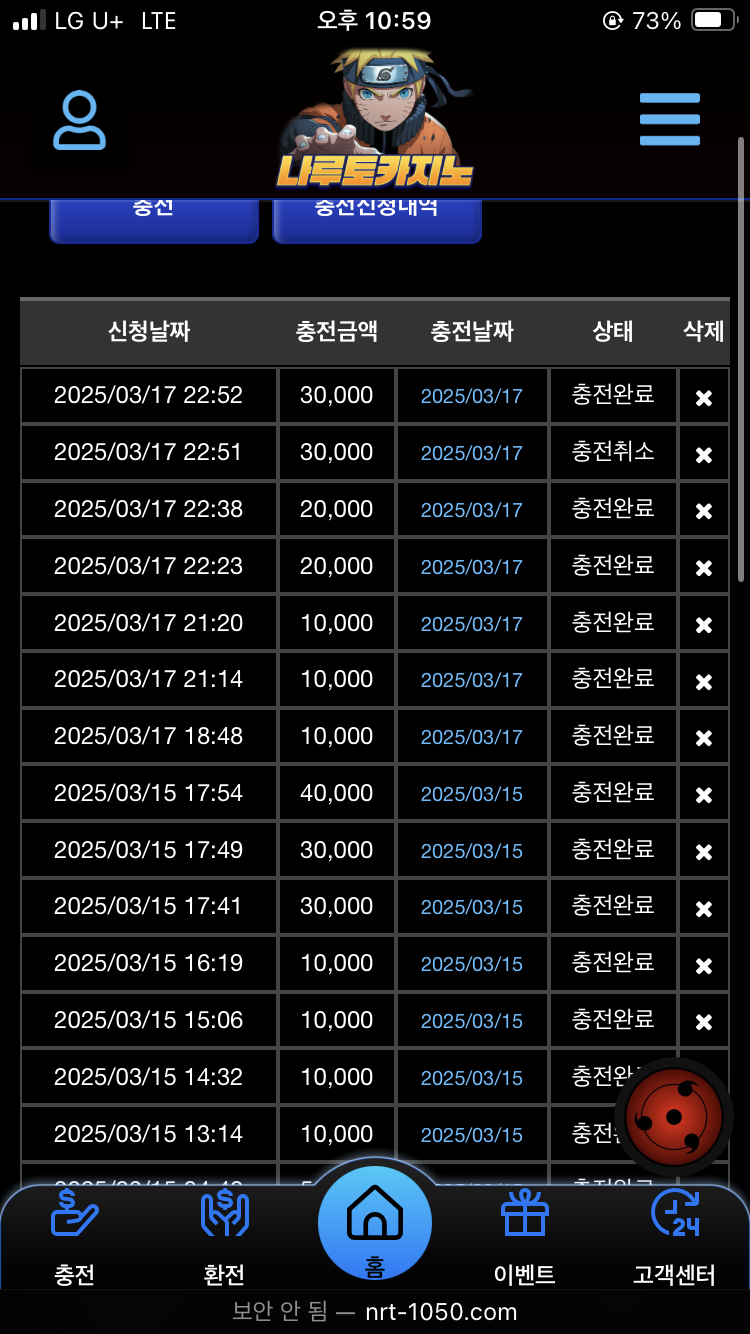Open the 2025/03/15 link on the 40,000 row
750x1334 pixels.
pos(471,792)
